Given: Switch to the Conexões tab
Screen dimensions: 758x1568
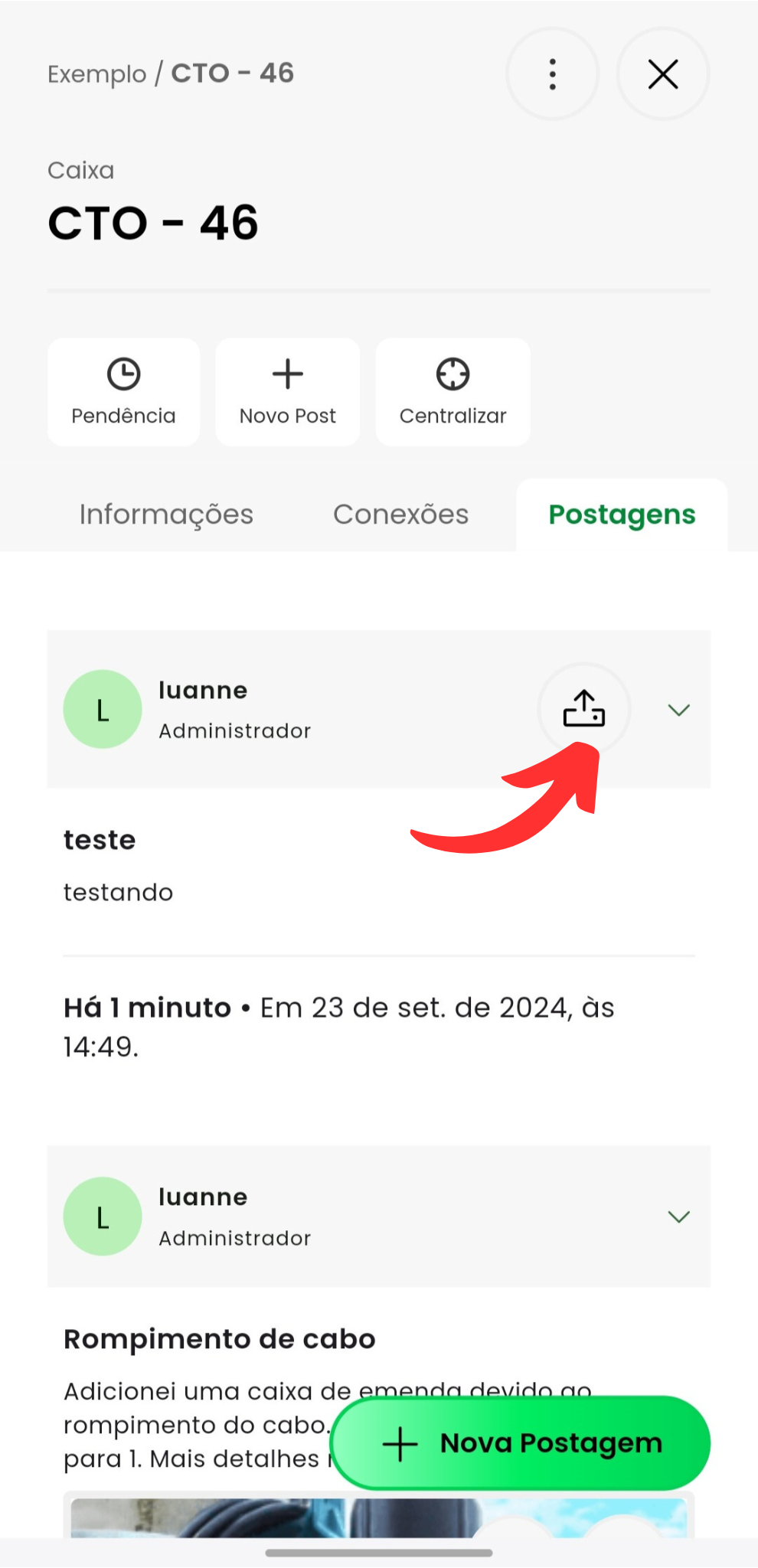Looking at the screenshot, I should (400, 514).
